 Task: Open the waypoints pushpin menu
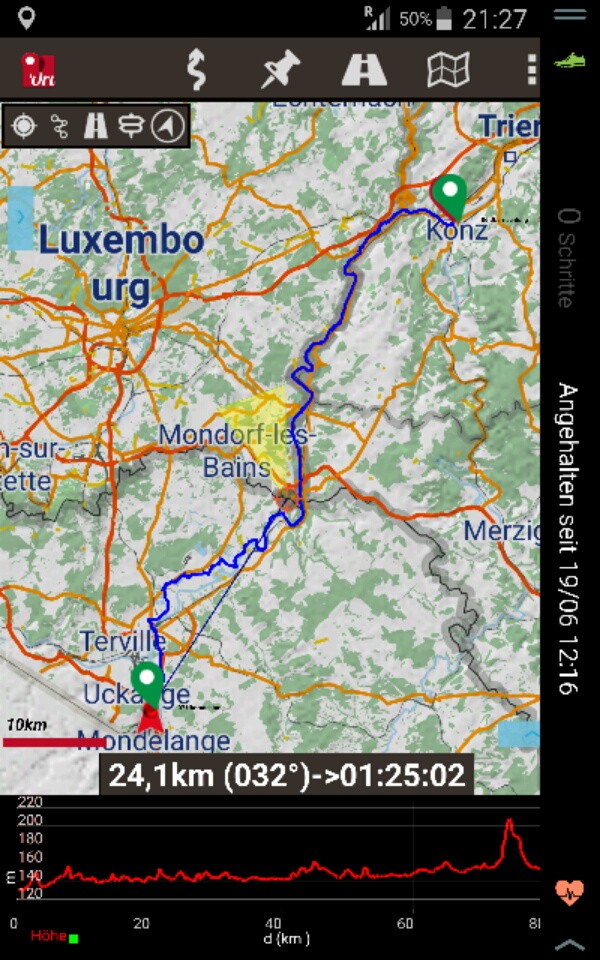(x=280, y=69)
